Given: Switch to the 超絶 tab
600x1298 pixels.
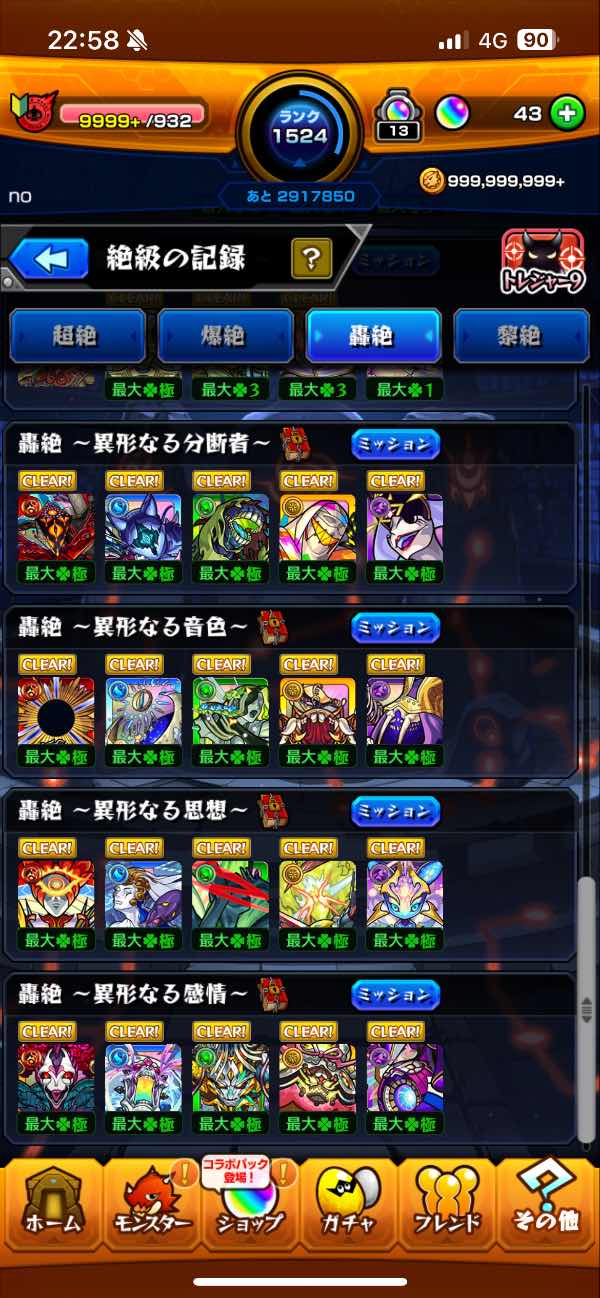Looking at the screenshot, I should [x=78, y=335].
